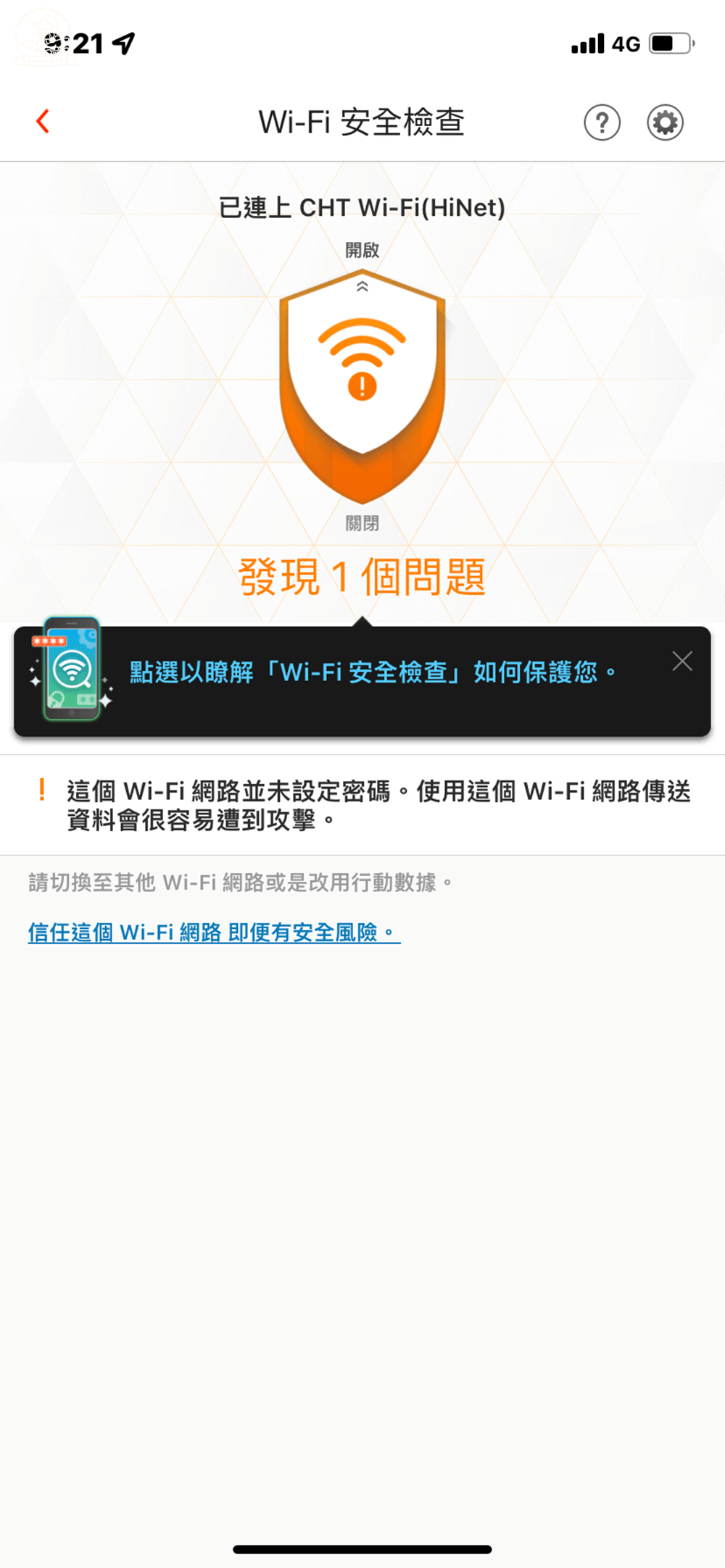
Task: Toggle Wi-Fi protection toward 開啟
Action: coord(362,249)
